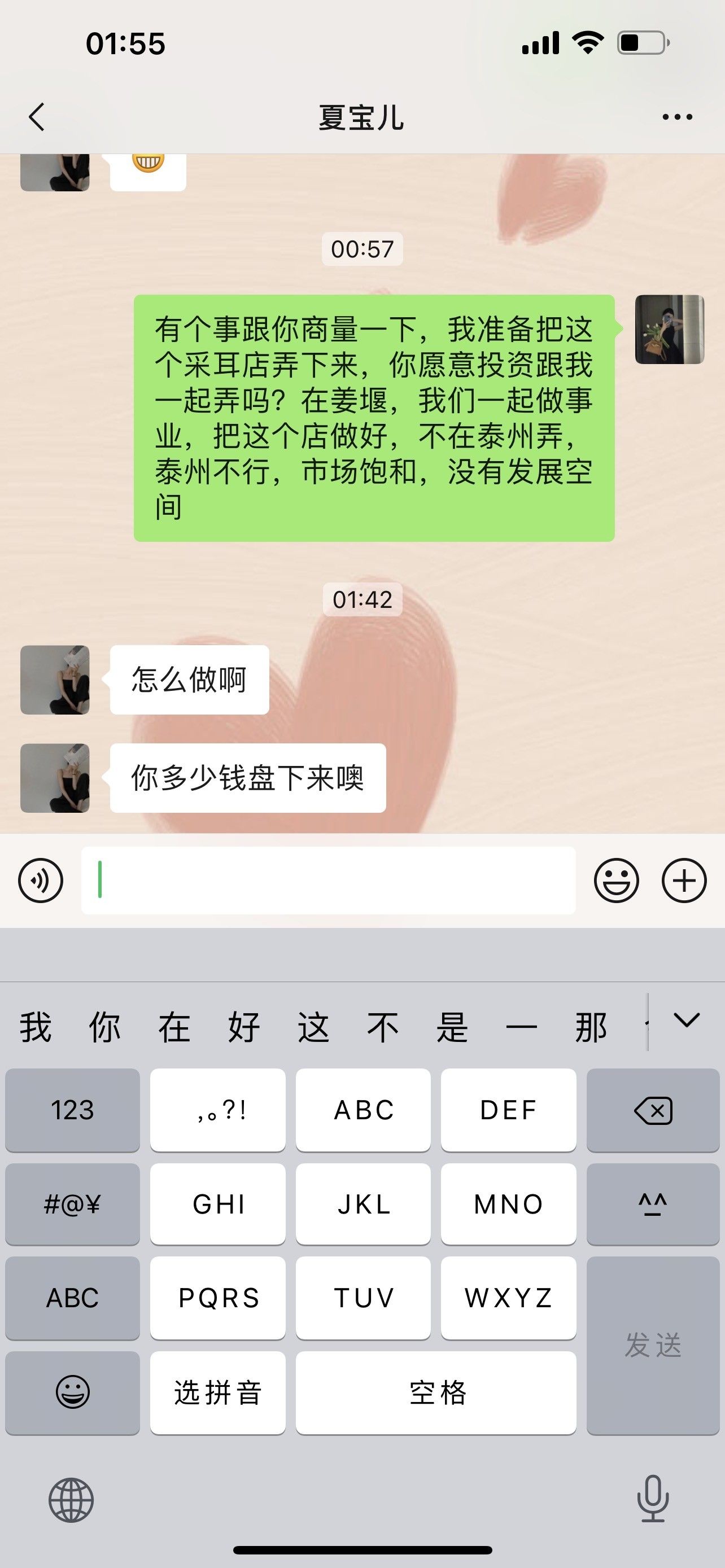Switch to voice message input
Viewport: 725px width, 1568px height.
(41, 880)
